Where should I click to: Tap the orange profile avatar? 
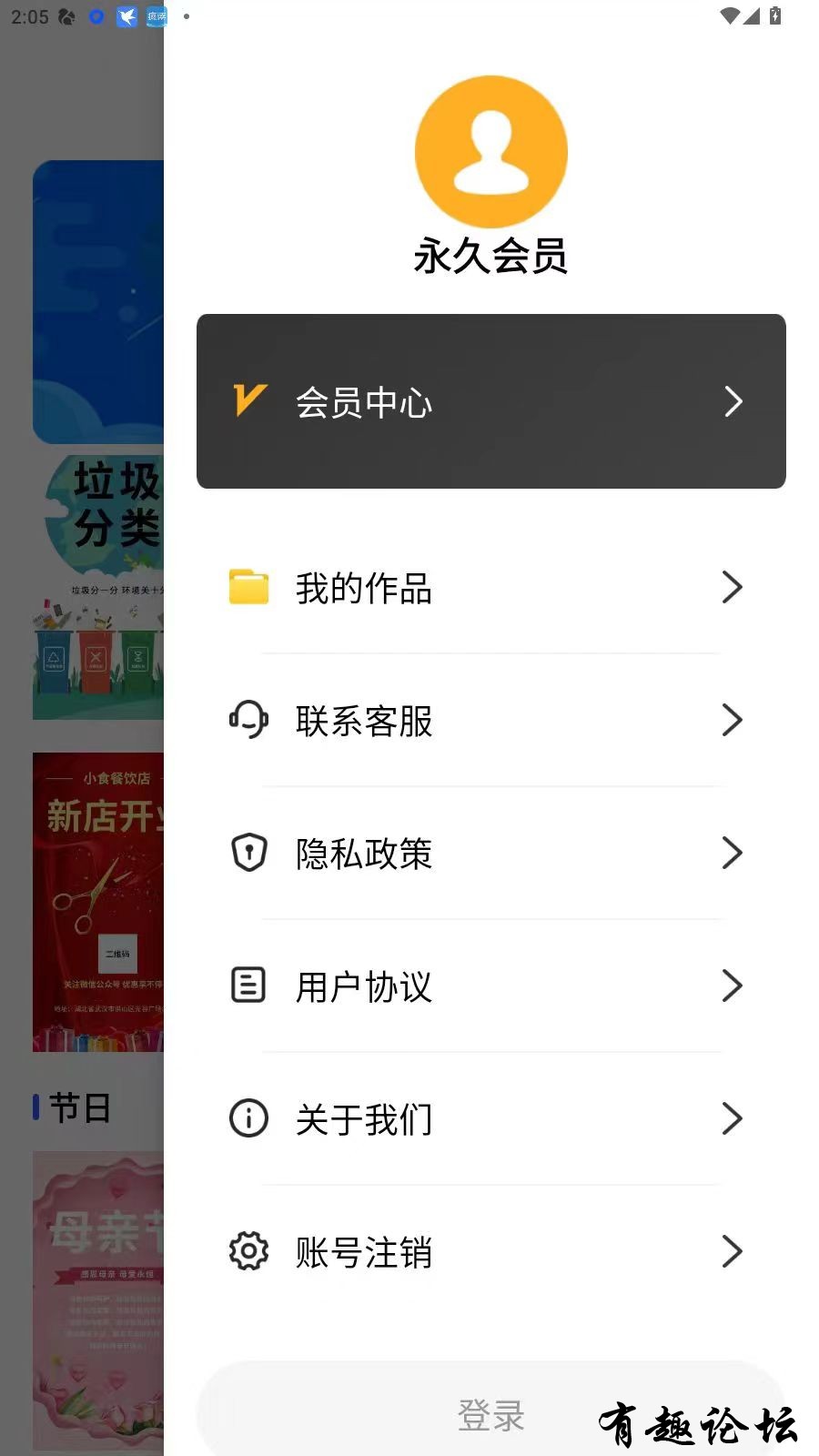(x=490, y=152)
